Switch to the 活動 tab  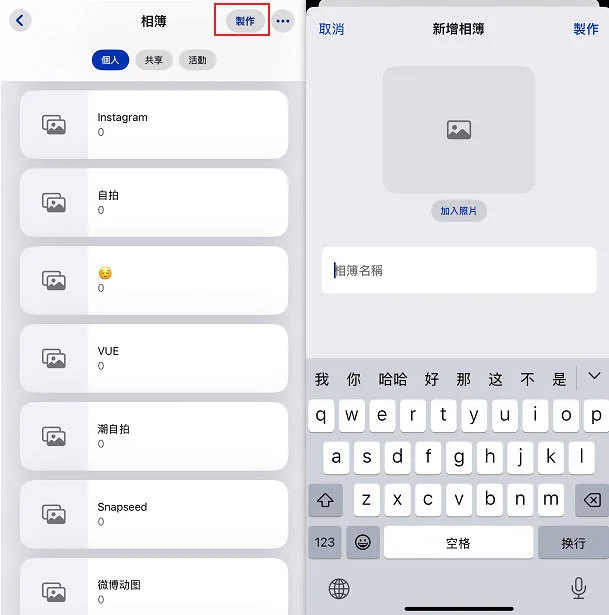198,60
